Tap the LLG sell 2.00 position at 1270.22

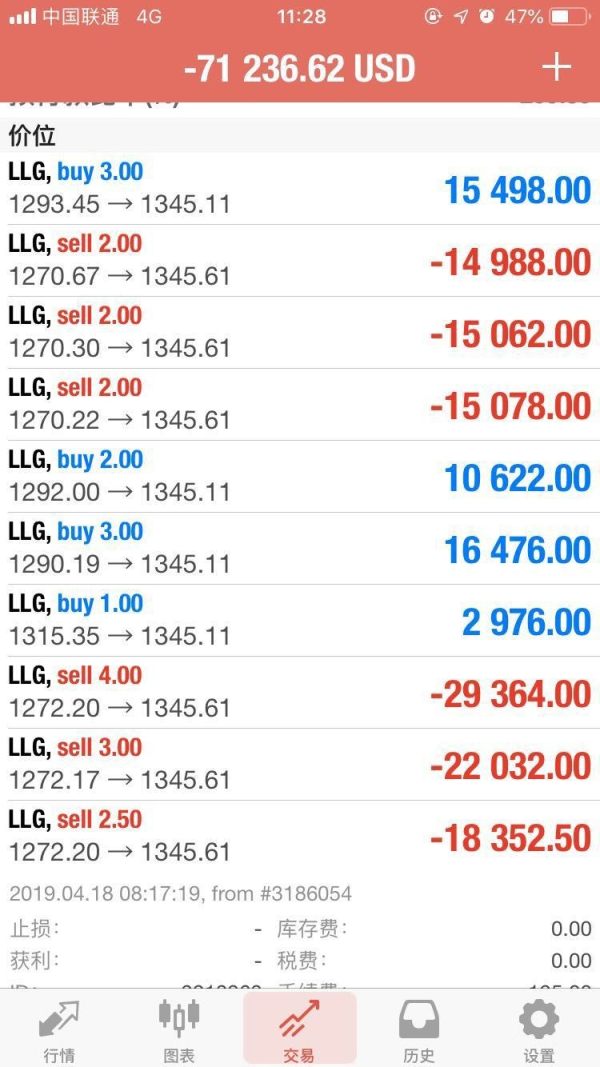point(300,405)
